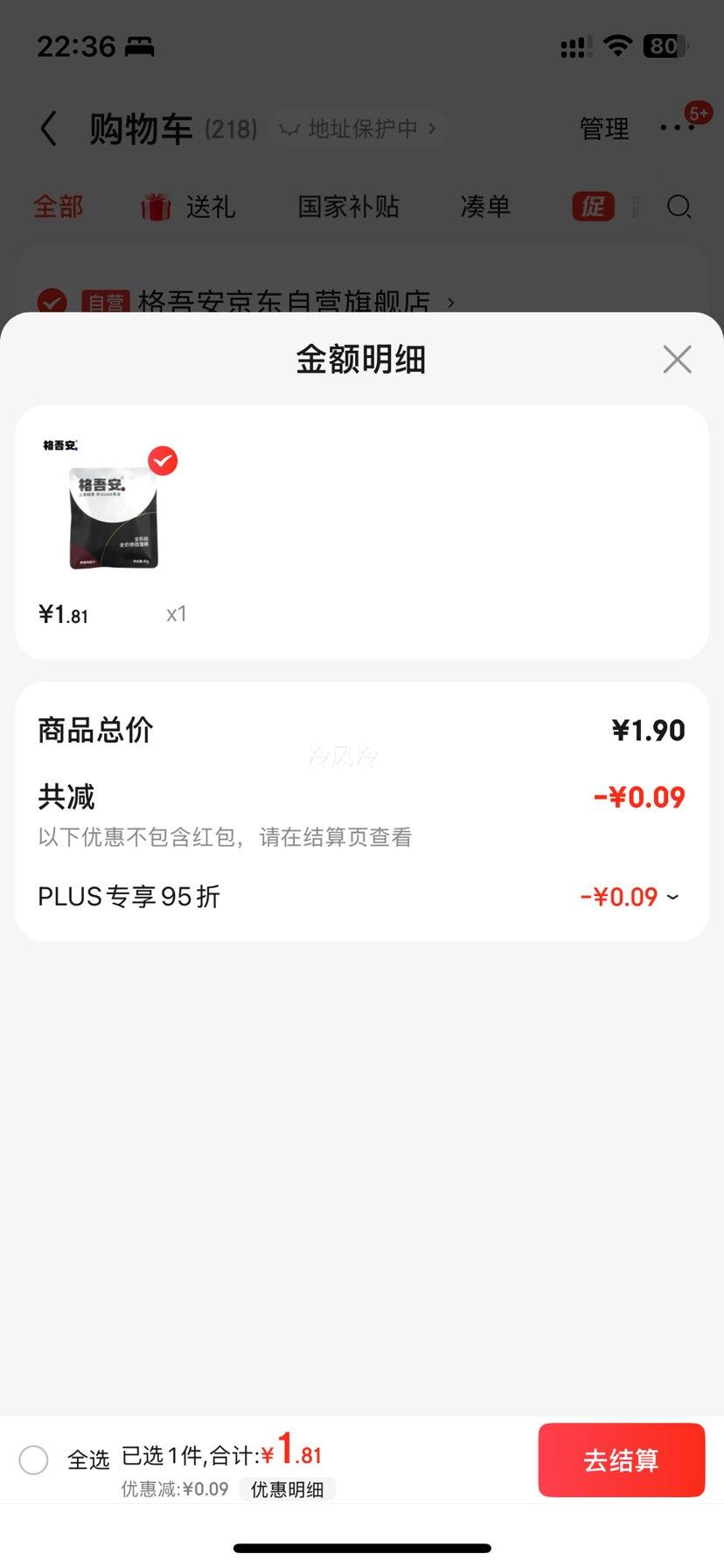Open 优惠明细 discount breakdown
This screenshot has width=724, height=1568.
coord(288,1489)
